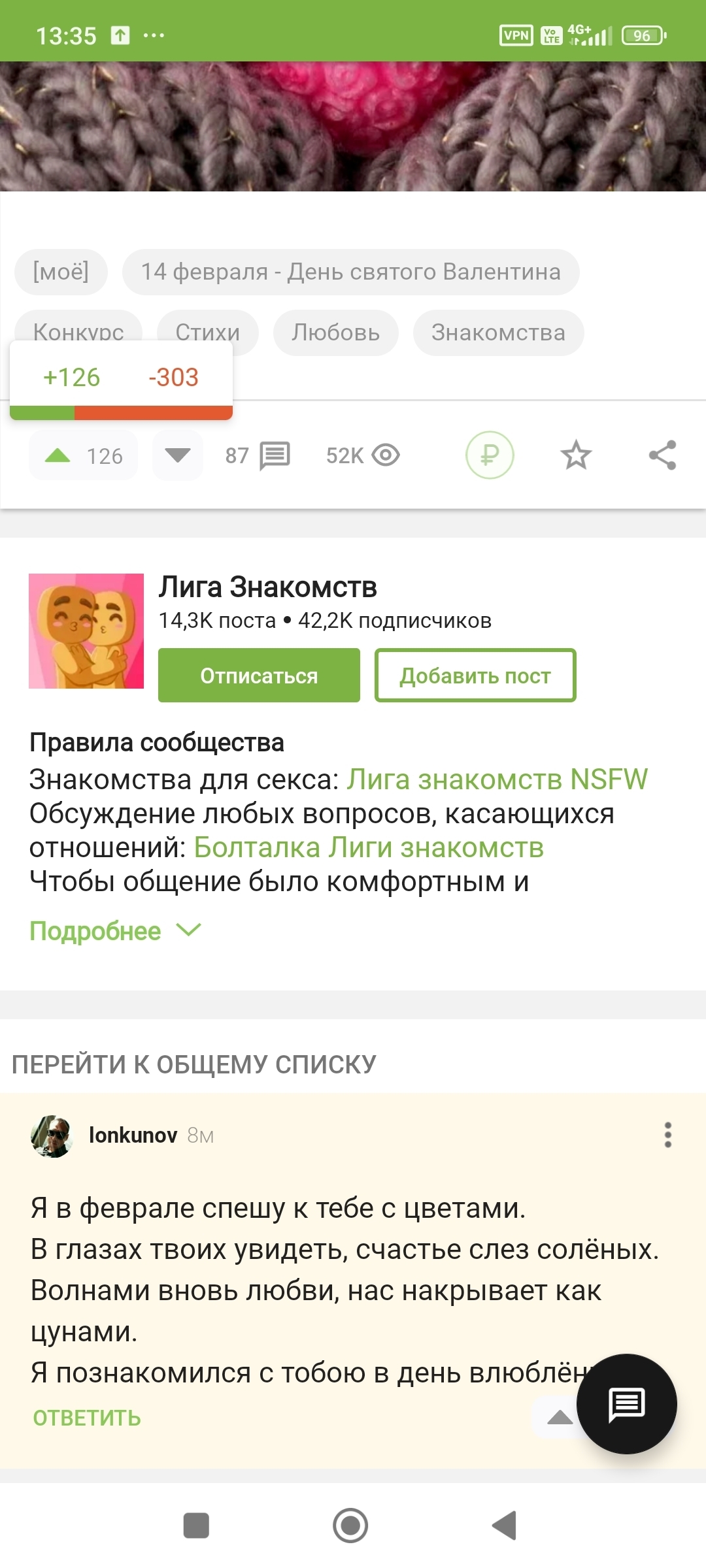The image size is (706, 1568).
Task: Open the Лига знакомств NSFW link
Action: tap(497, 779)
